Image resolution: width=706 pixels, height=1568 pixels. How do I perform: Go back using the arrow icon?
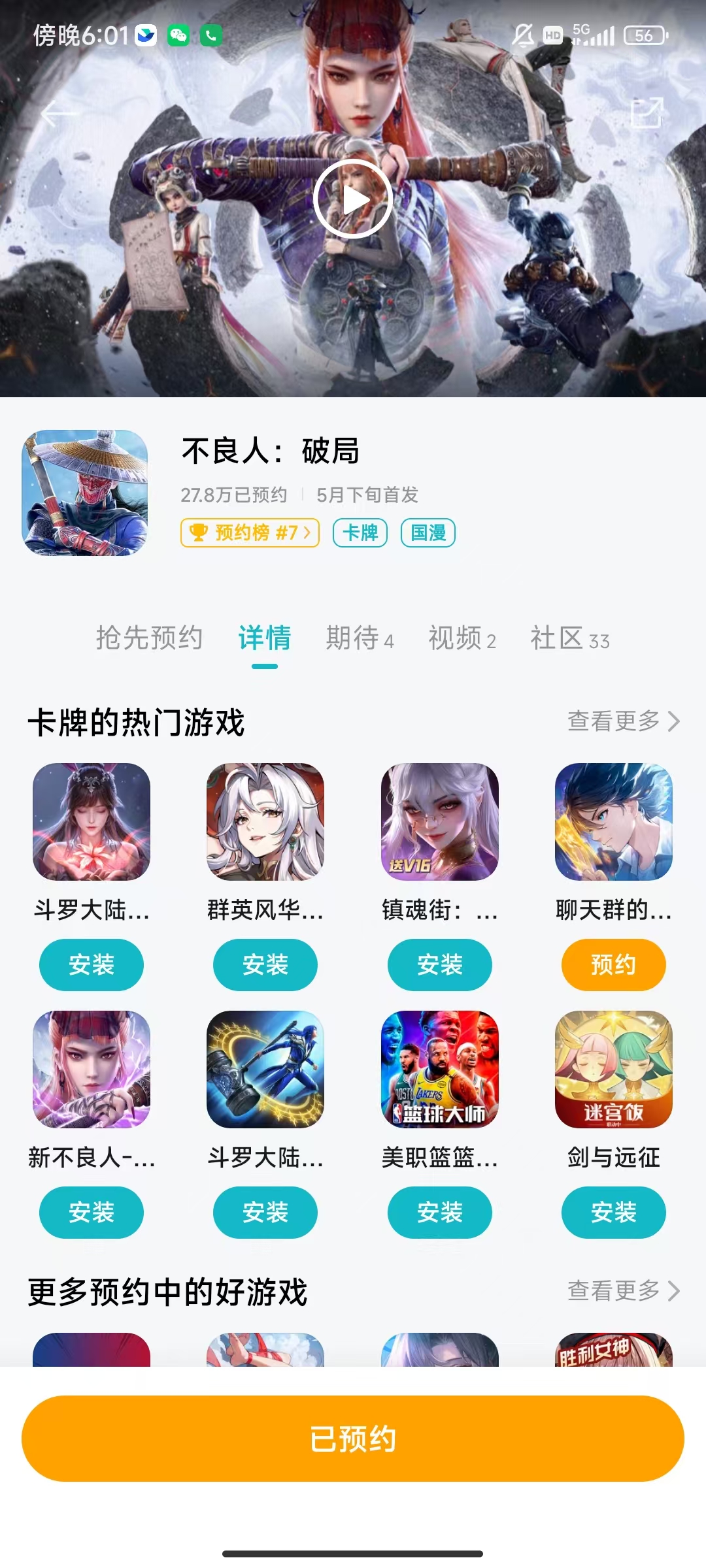tap(59, 114)
